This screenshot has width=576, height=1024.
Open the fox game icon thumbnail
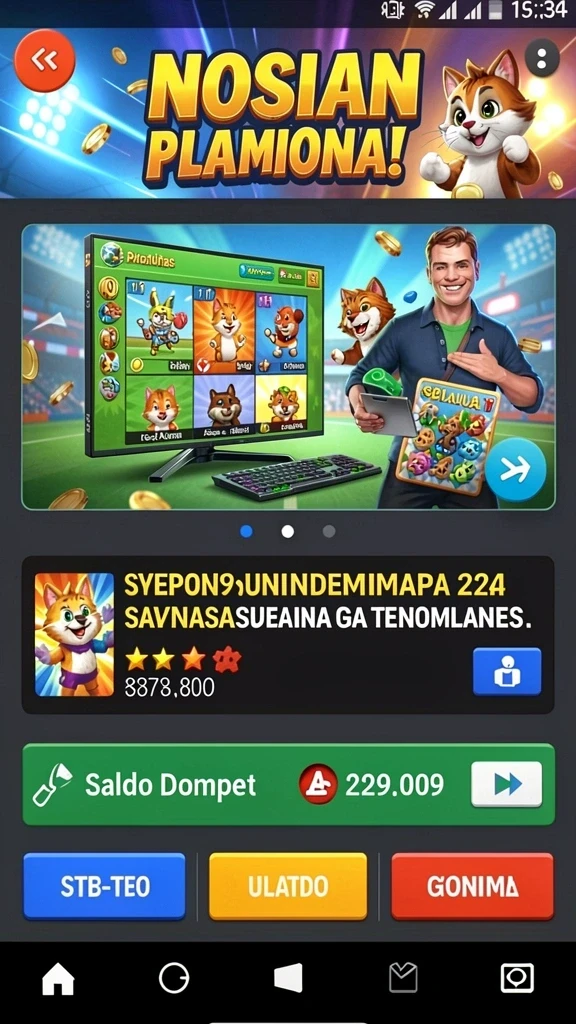click(74, 635)
